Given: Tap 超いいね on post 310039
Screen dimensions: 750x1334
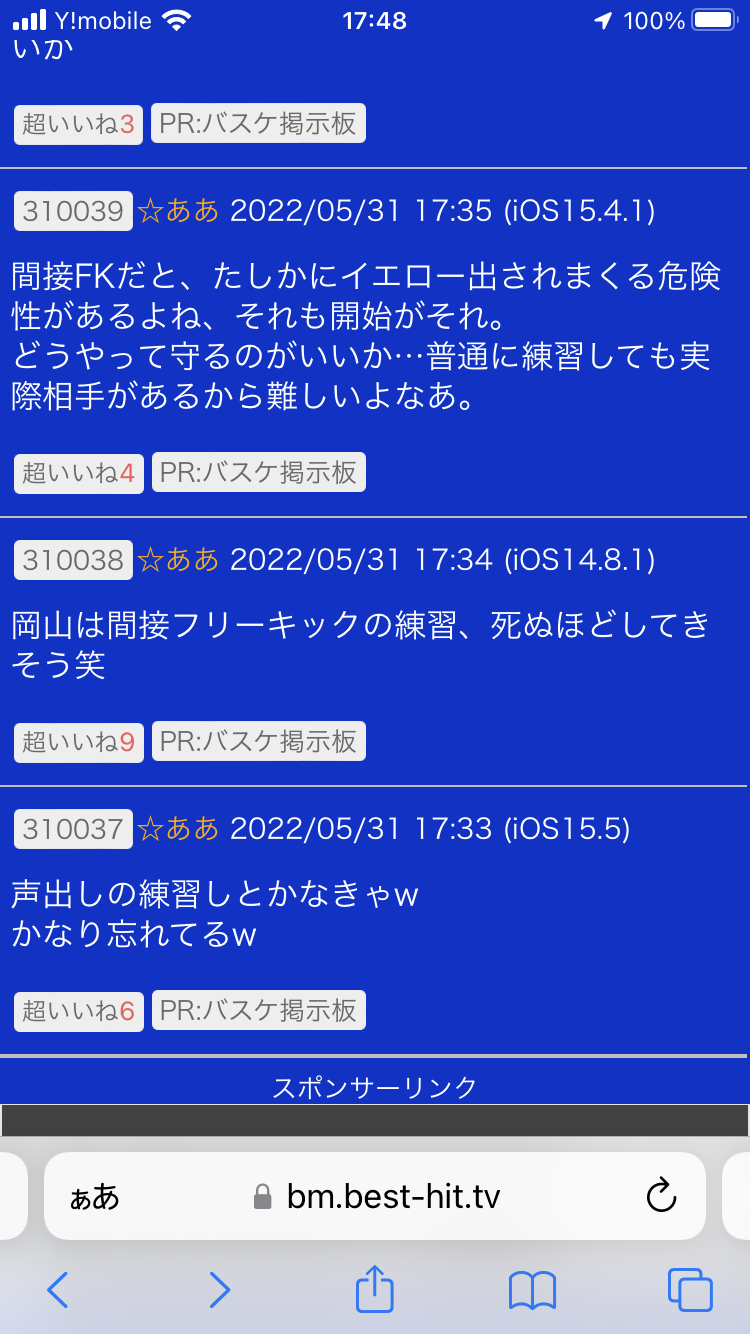Looking at the screenshot, I should click(79, 473).
